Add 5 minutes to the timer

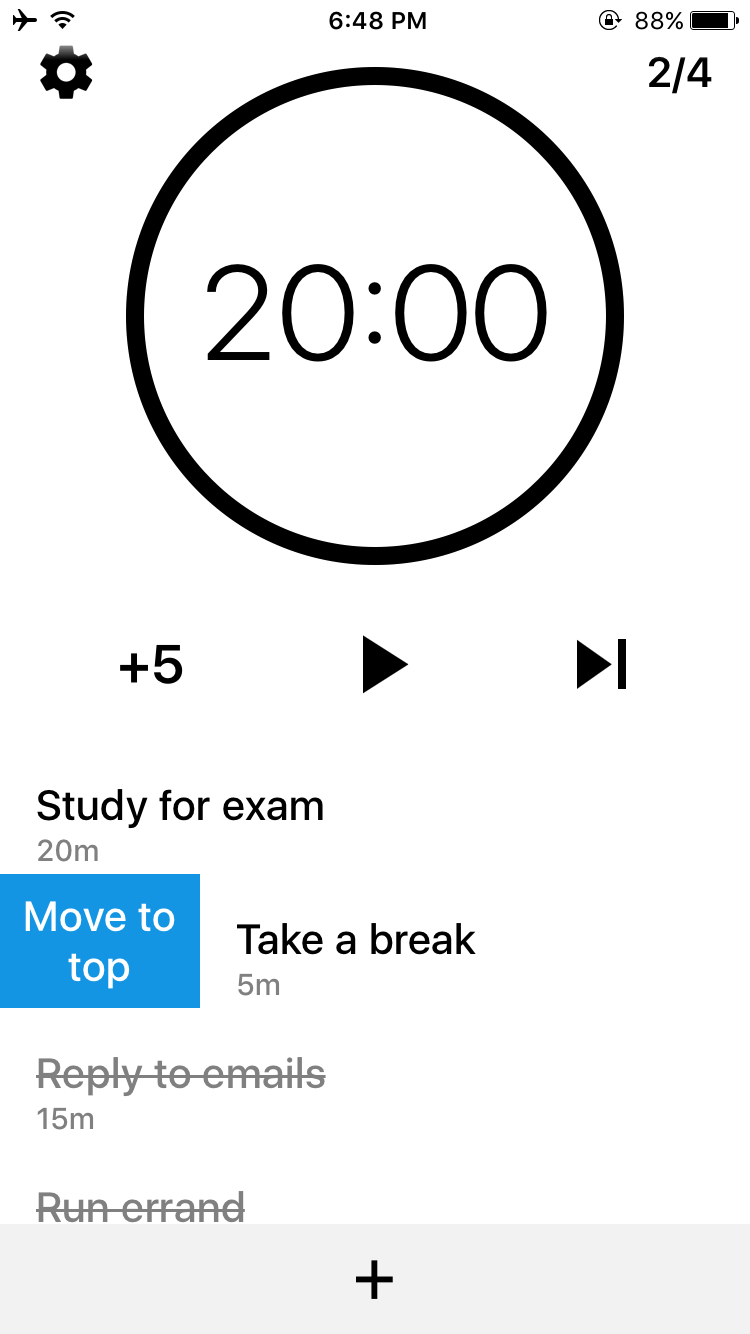pos(151,666)
